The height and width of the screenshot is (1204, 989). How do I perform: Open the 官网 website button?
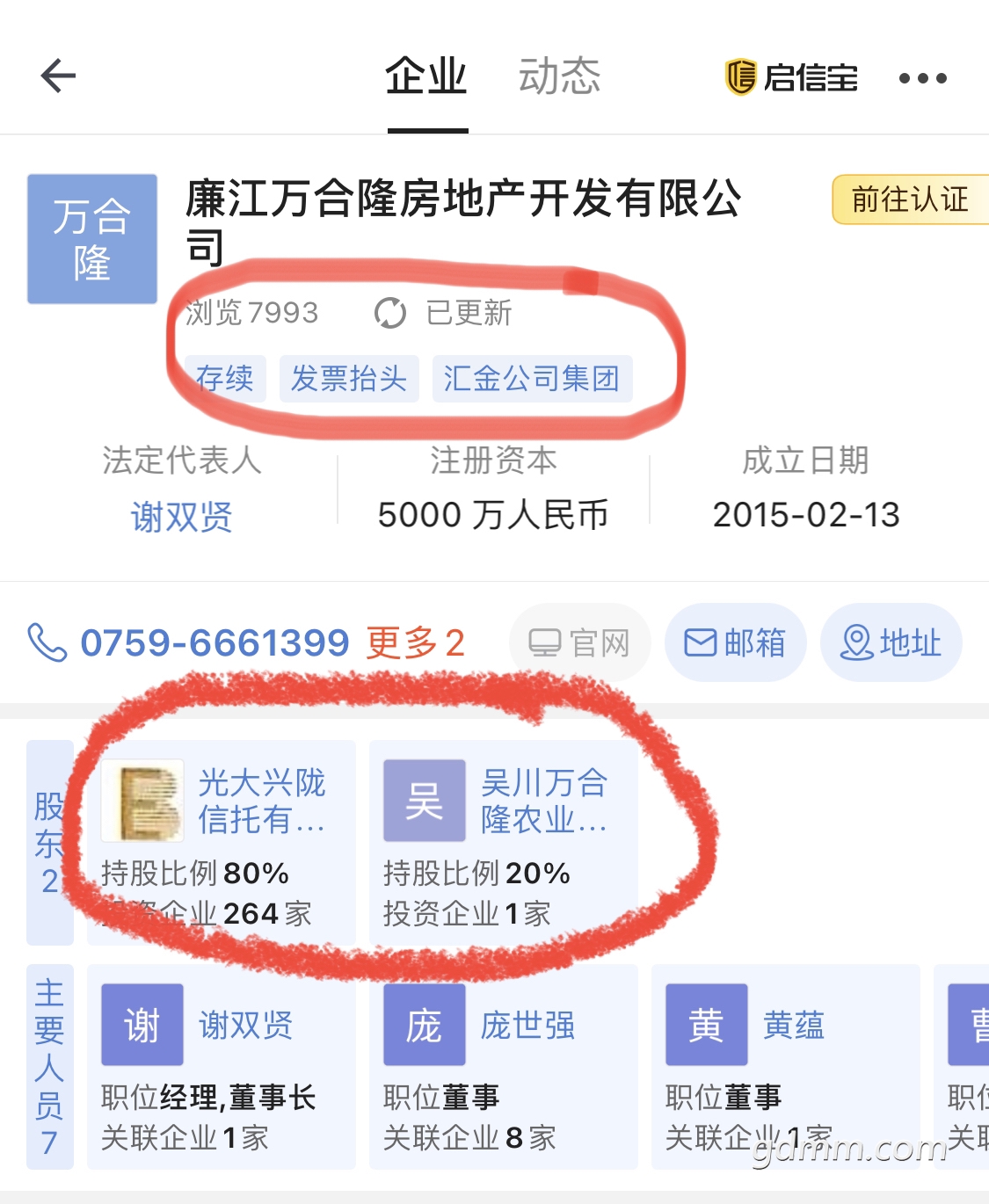tap(579, 642)
